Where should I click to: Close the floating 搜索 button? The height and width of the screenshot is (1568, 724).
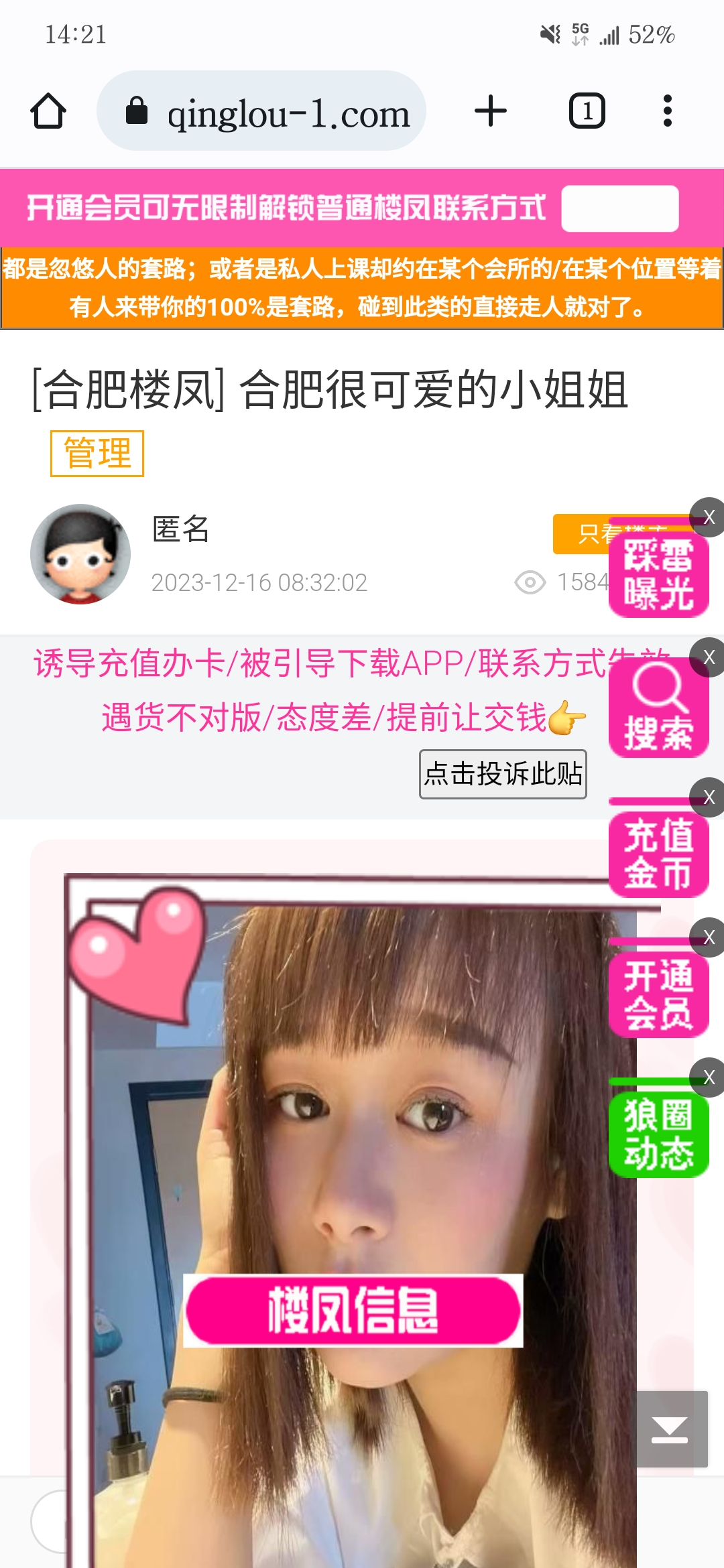[709, 657]
